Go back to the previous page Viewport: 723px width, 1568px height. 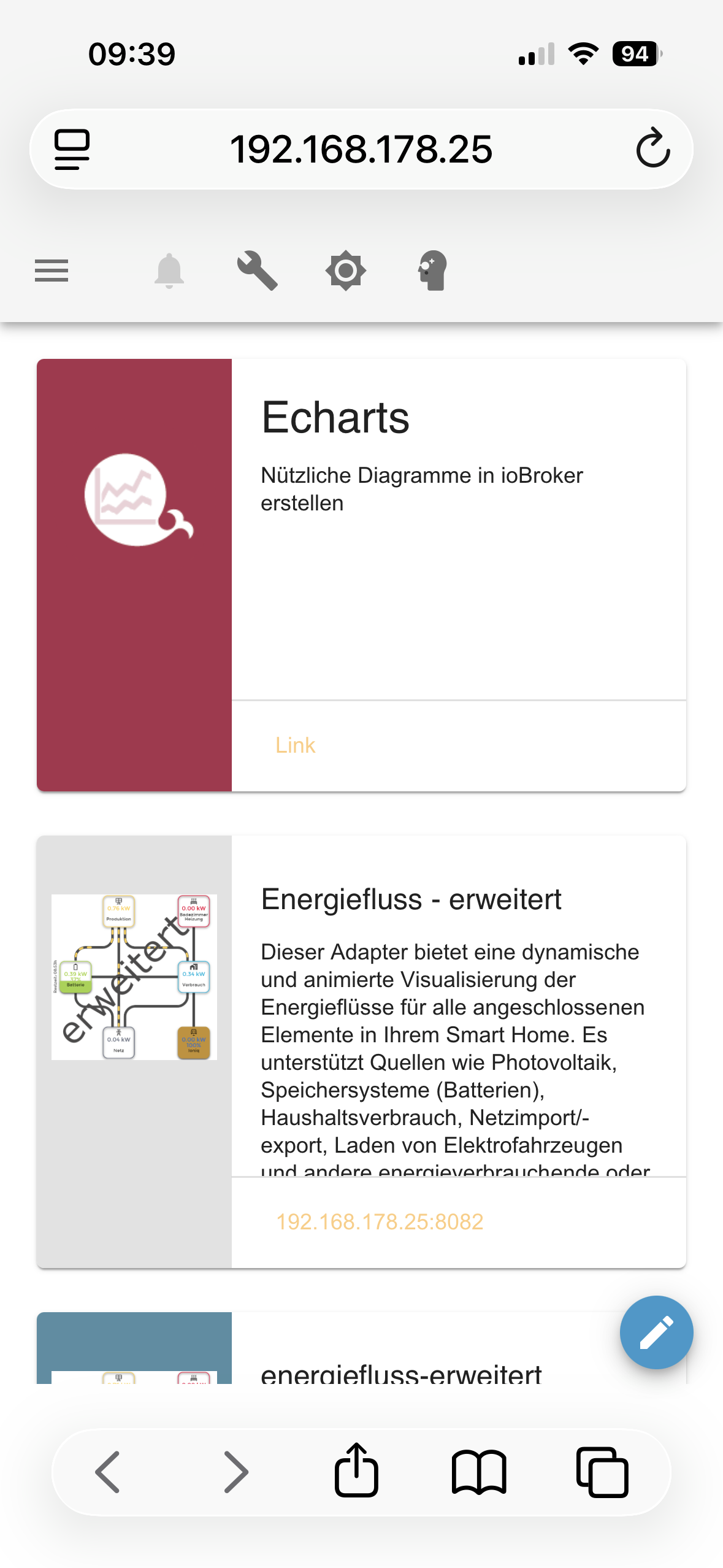point(108,1471)
